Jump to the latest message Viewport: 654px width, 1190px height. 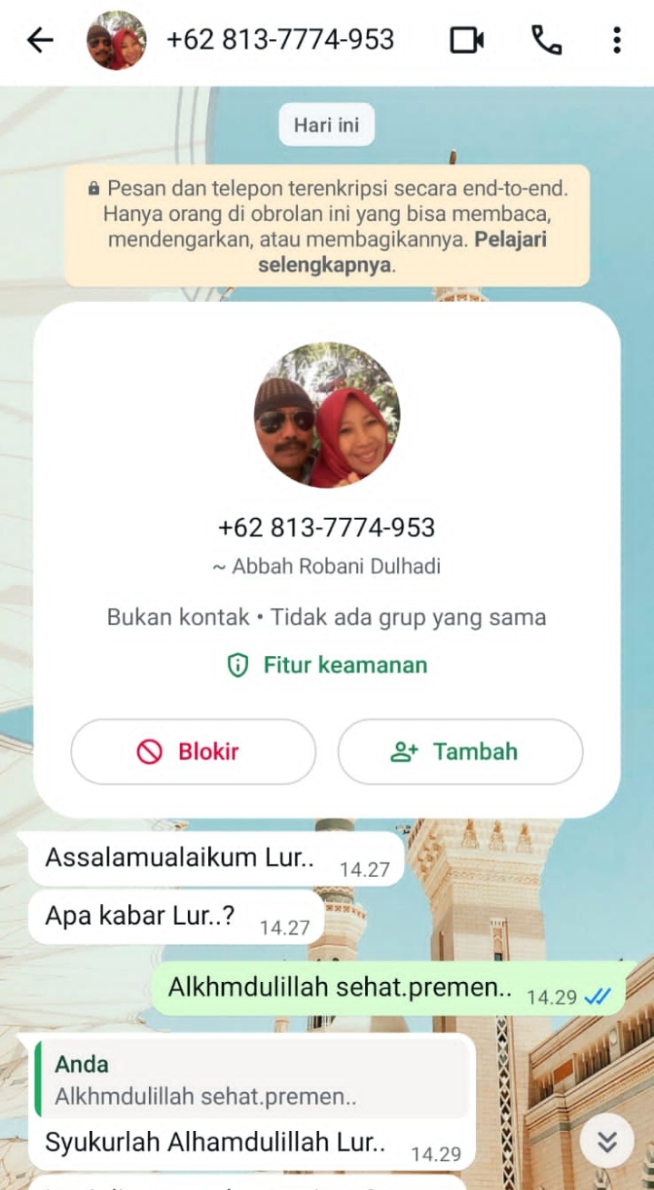point(607,1141)
